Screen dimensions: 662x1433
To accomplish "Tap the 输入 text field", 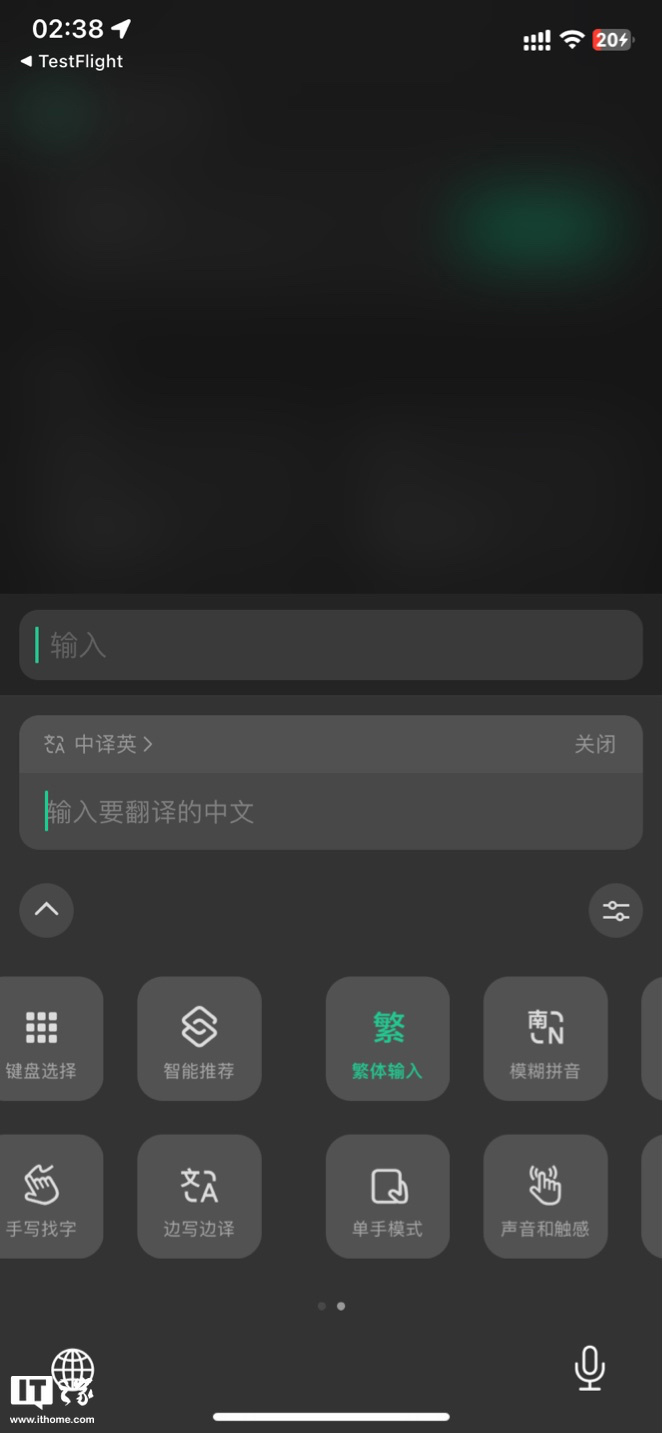I will click(x=330, y=645).
